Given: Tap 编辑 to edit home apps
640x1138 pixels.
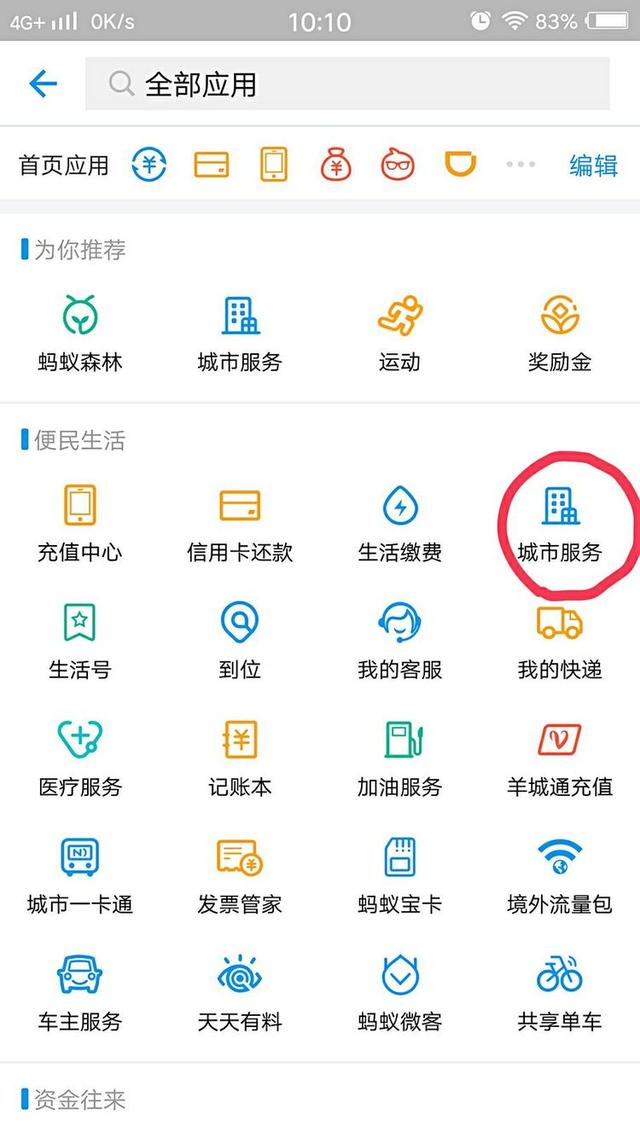Looking at the screenshot, I should coord(592,165).
